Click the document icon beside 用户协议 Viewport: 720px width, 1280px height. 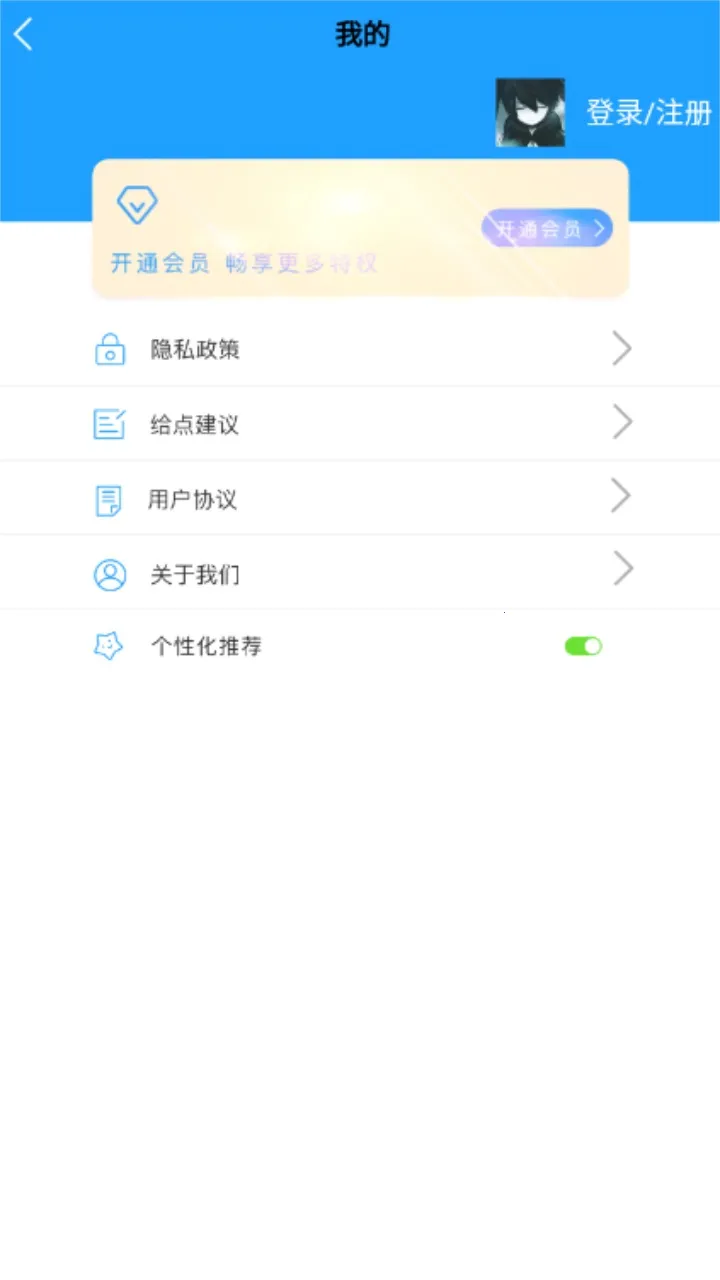click(x=110, y=498)
